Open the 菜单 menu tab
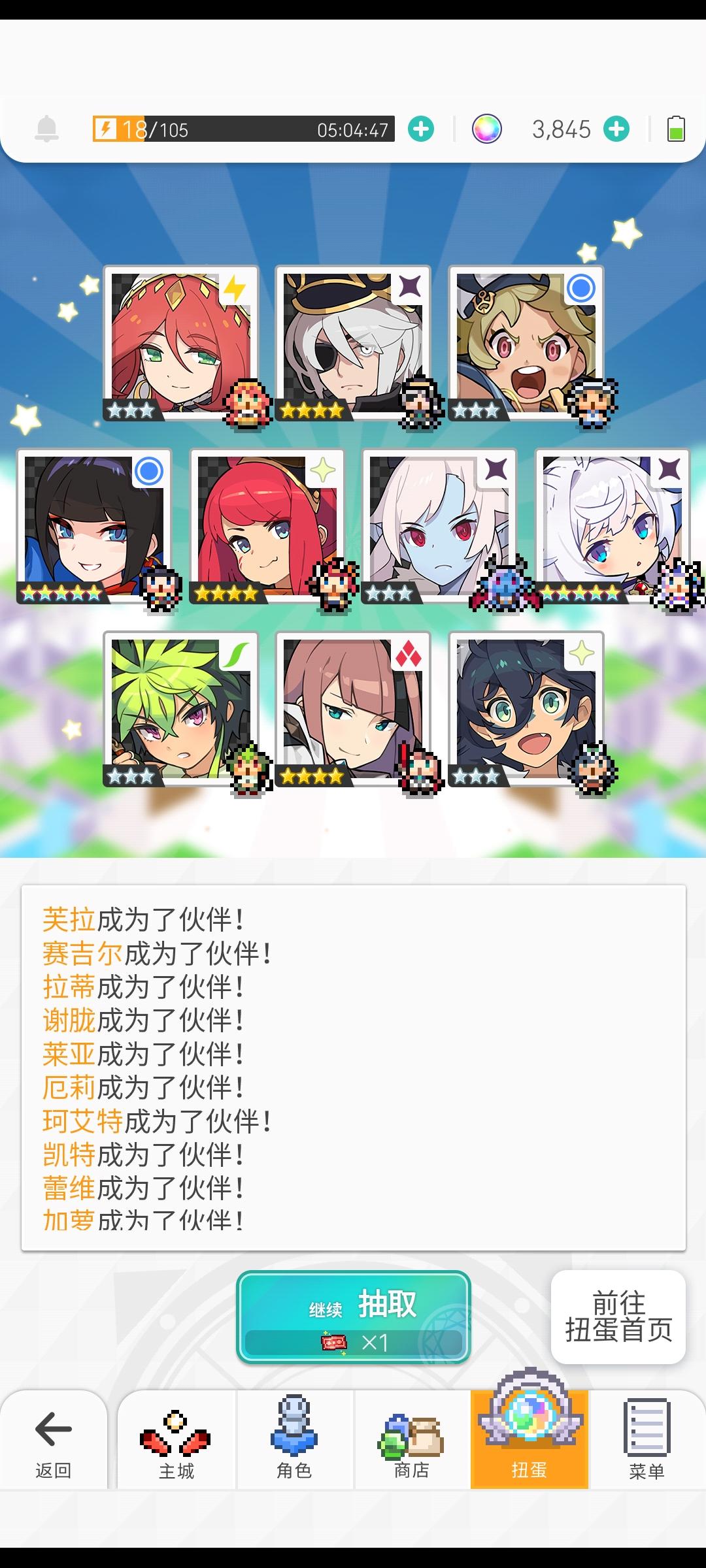The height and width of the screenshot is (1568, 706). coord(647,1437)
